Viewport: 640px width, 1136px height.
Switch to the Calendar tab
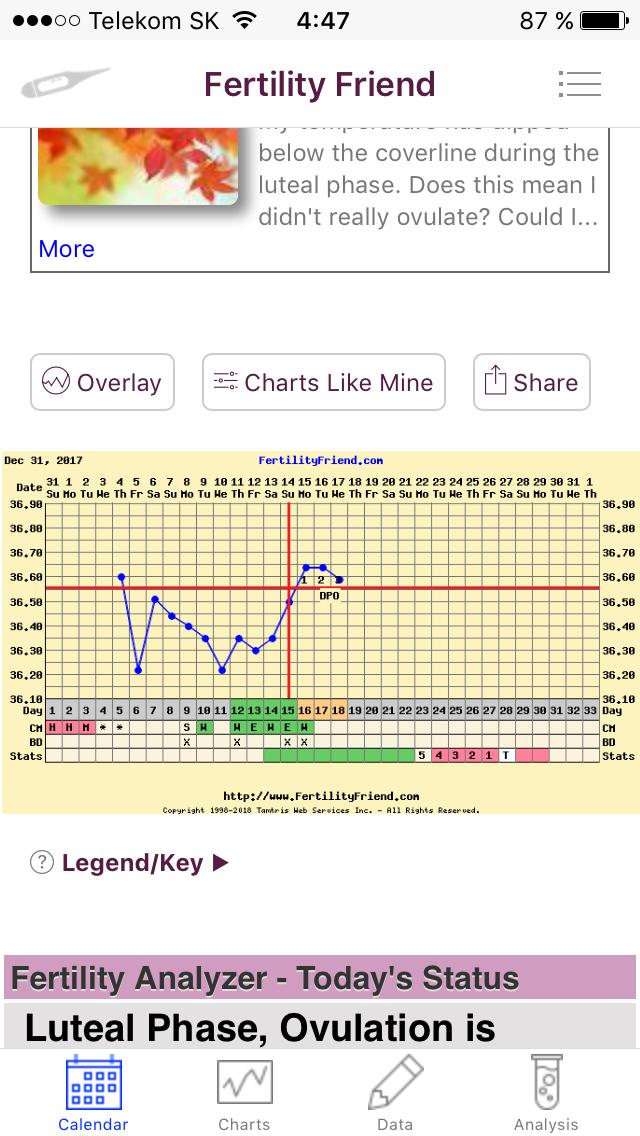pos(93,1094)
